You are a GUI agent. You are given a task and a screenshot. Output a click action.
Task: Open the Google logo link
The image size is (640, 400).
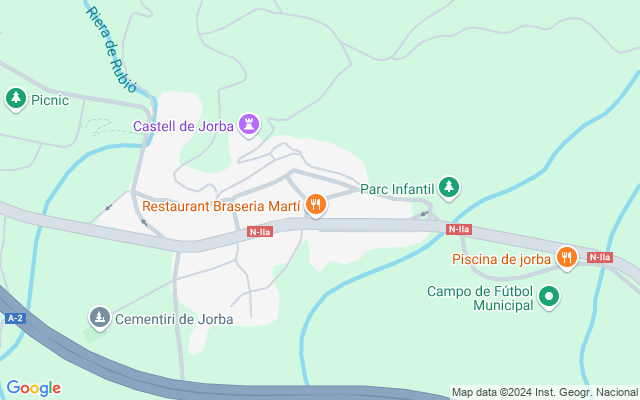click(x=33, y=387)
